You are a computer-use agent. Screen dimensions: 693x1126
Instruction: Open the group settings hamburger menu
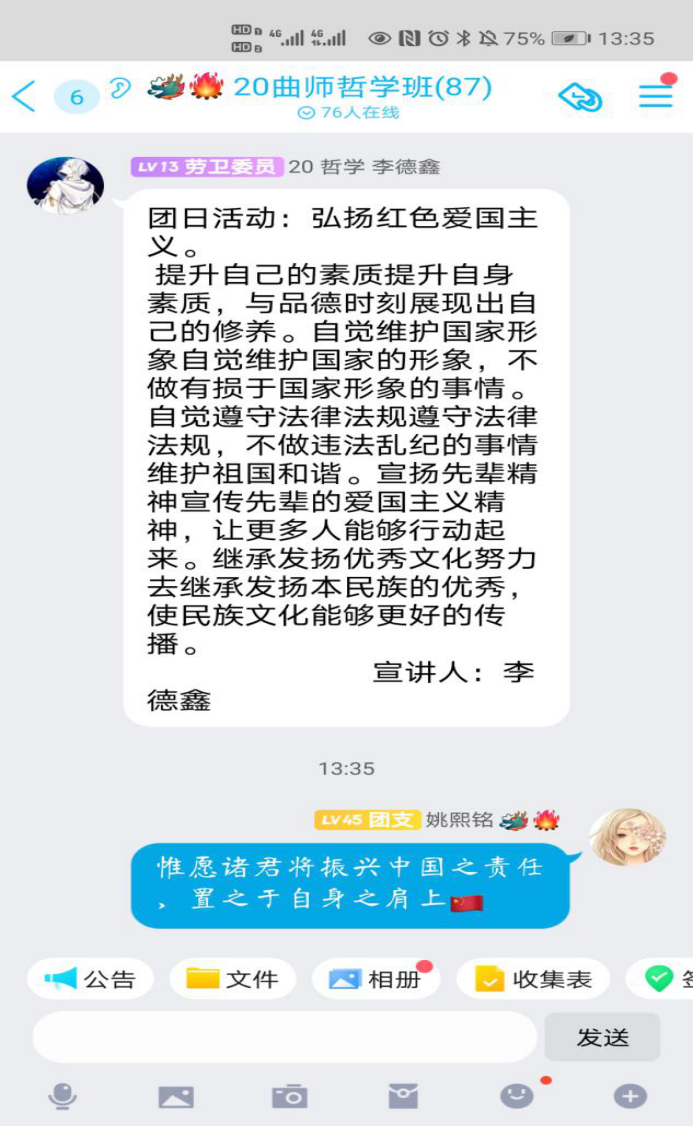[655, 95]
